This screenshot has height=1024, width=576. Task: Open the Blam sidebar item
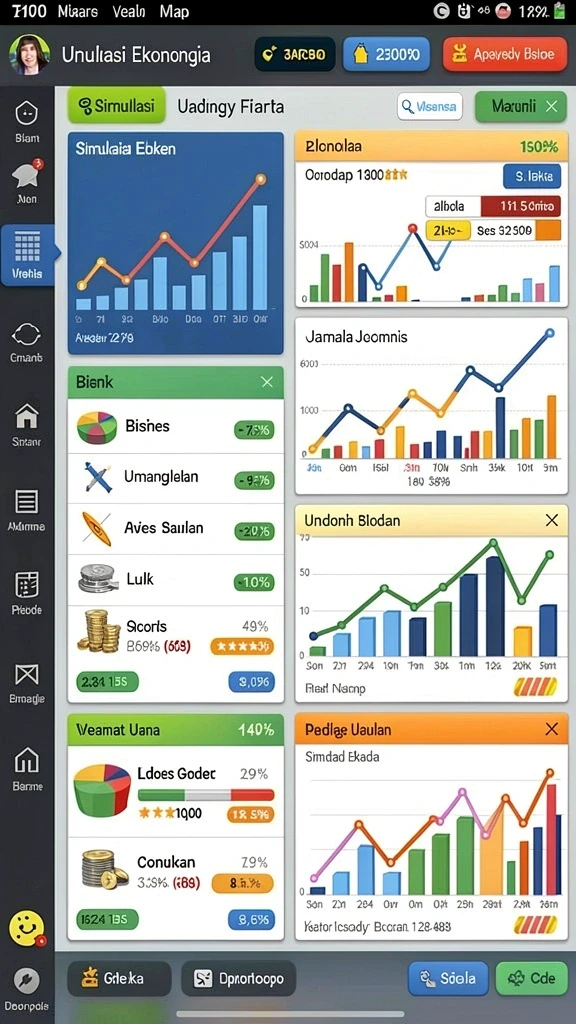pyautogui.click(x=27, y=121)
